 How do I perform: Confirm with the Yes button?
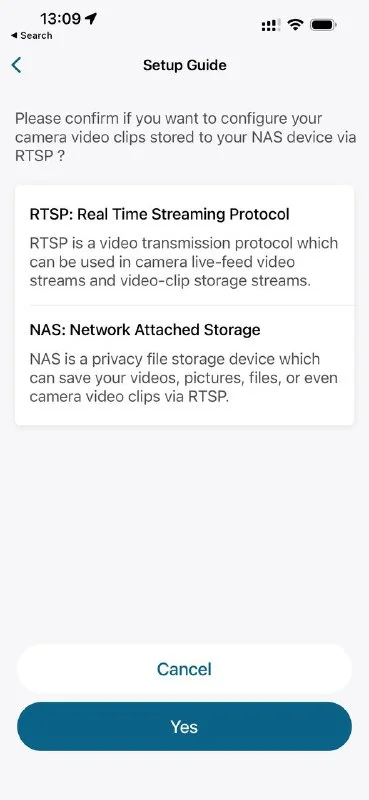184,727
